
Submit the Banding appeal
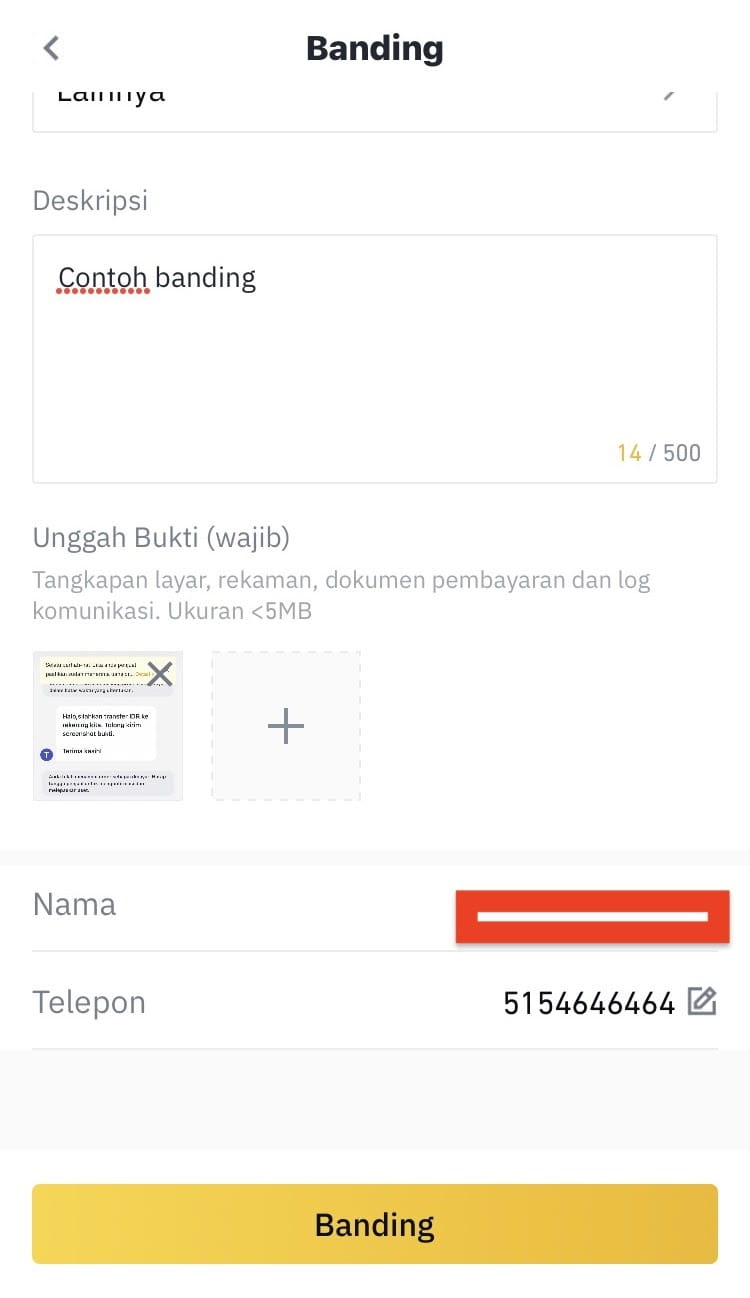(x=374, y=1224)
